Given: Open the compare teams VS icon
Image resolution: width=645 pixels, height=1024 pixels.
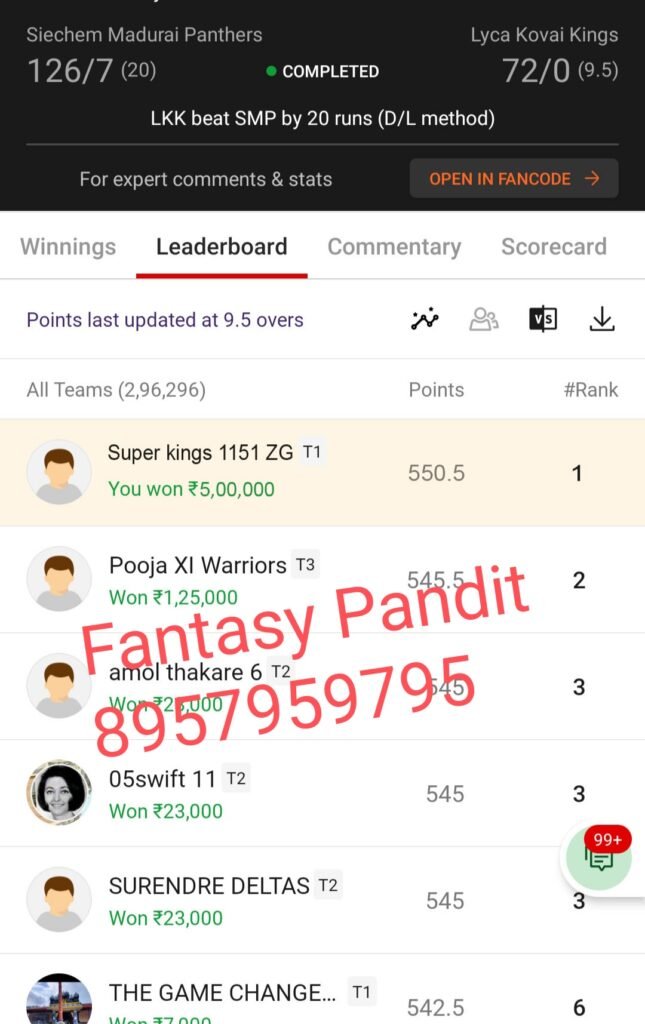Looking at the screenshot, I should [x=543, y=320].
